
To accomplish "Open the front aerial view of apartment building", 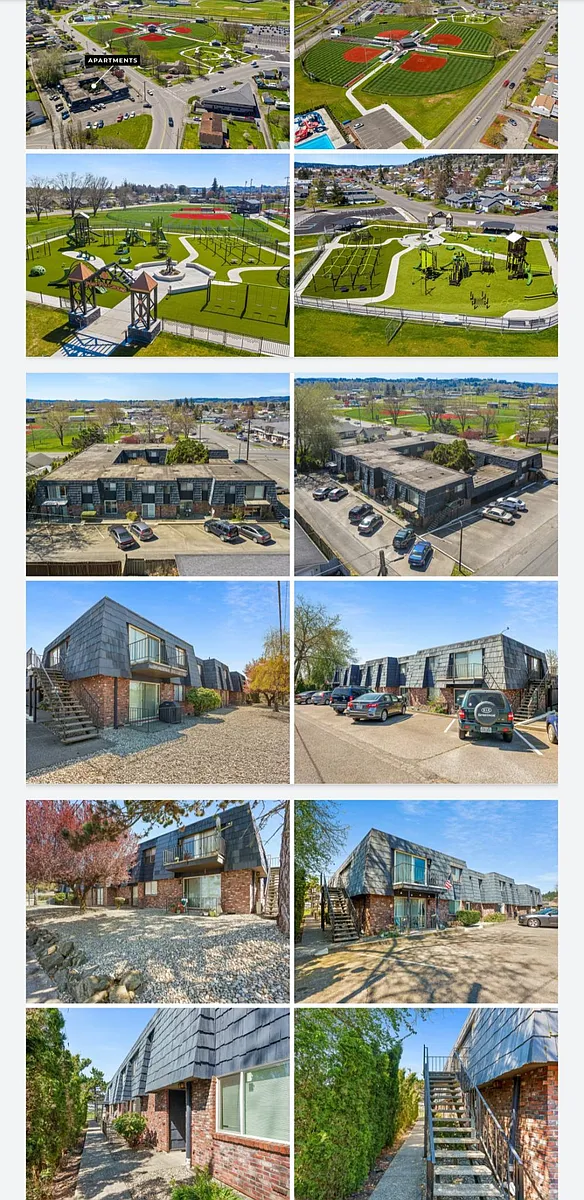I will click(x=158, y=475).
